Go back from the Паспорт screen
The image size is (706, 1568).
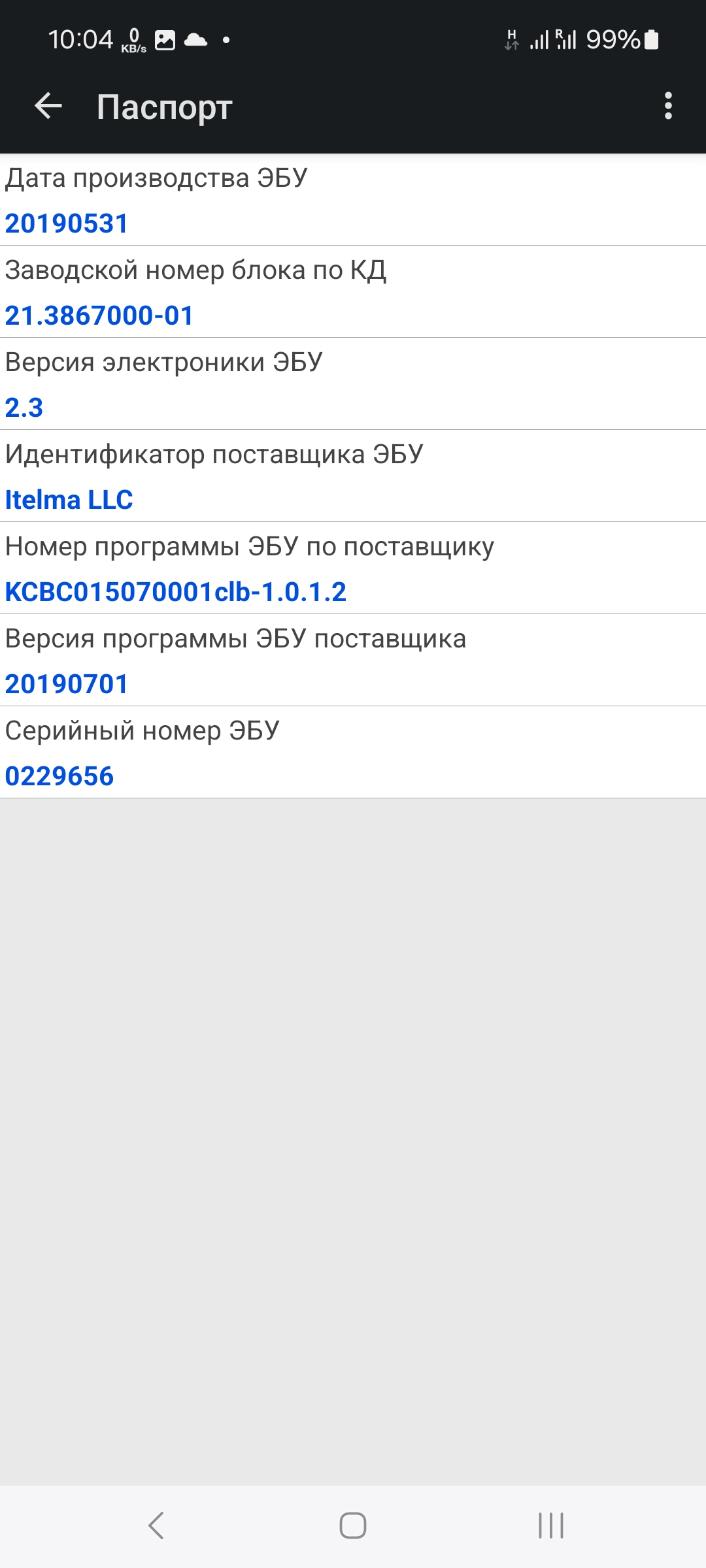click(48, 106)
